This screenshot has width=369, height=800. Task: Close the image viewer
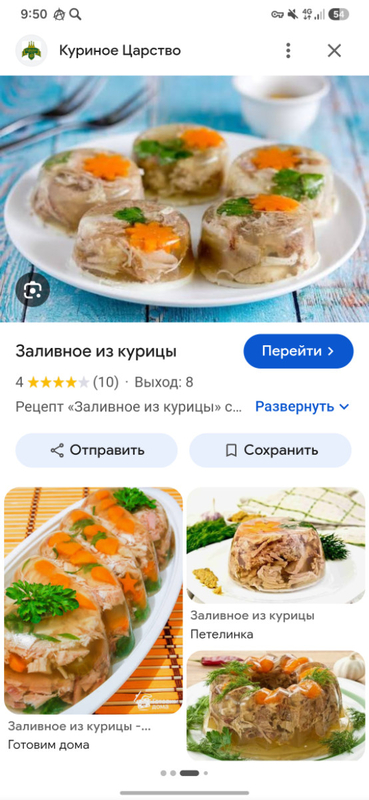coord(334,51)
